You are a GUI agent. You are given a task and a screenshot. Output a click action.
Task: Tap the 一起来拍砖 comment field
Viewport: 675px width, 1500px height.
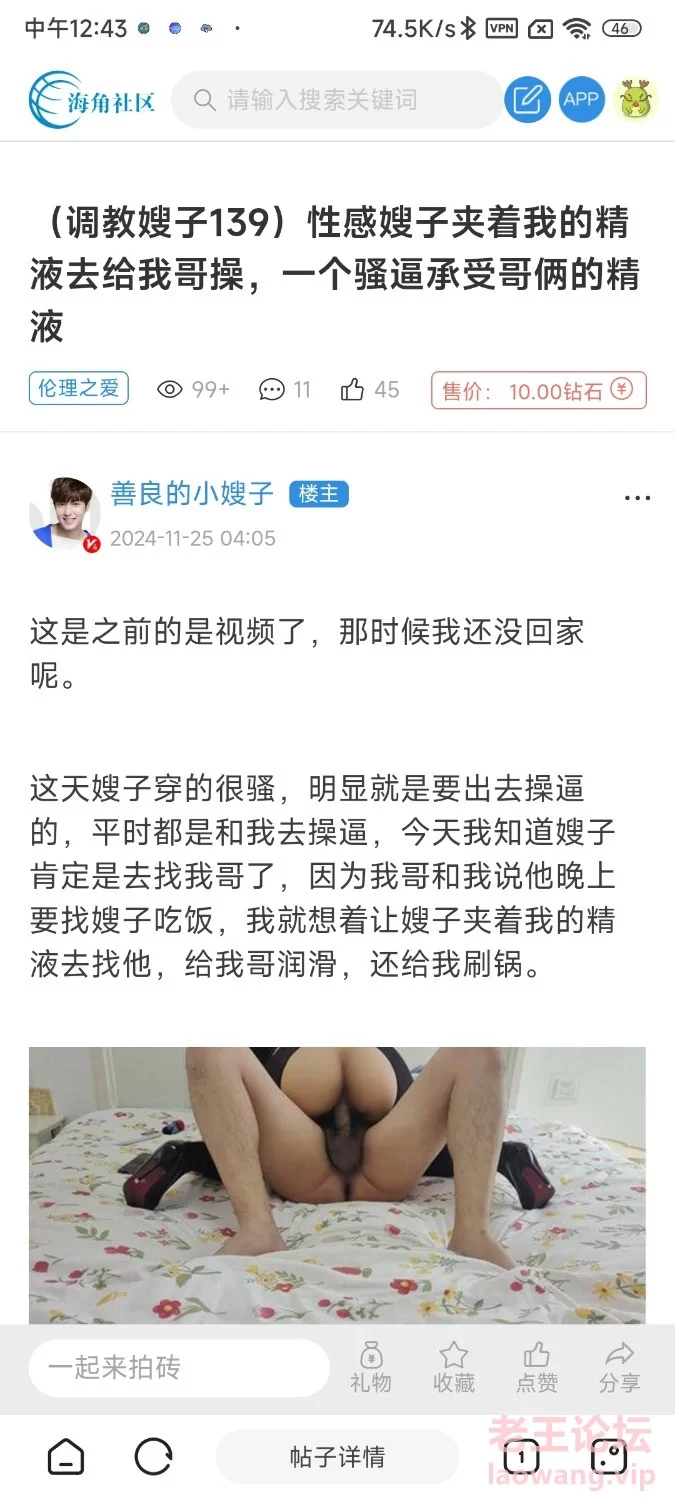178,1368
